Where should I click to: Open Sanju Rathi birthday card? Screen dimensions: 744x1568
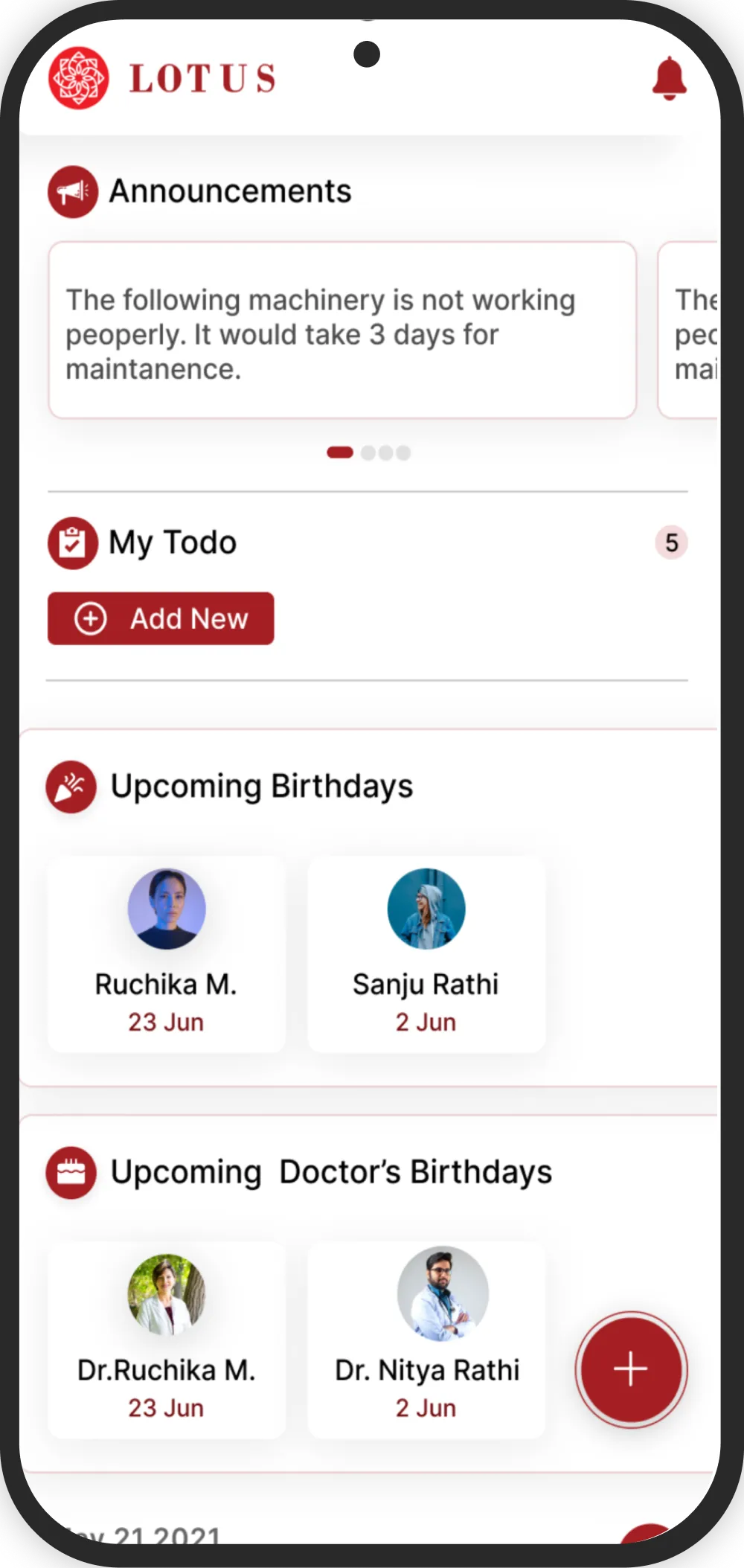coord(426,954)
